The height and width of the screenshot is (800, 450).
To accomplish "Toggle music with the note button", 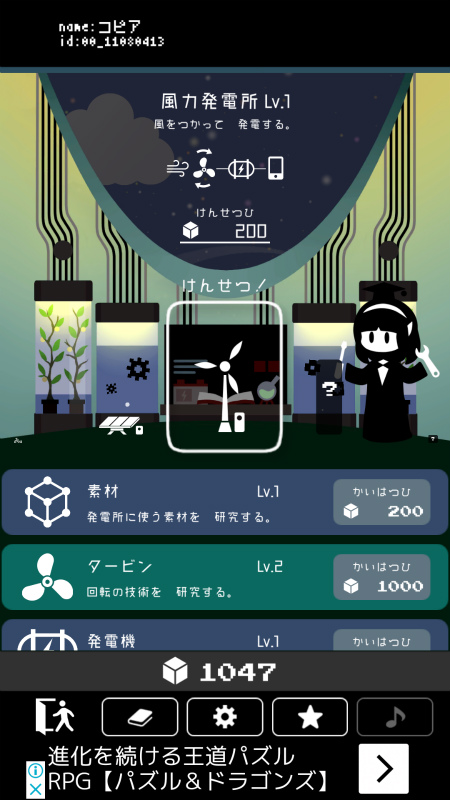I will tap(395, 717).
